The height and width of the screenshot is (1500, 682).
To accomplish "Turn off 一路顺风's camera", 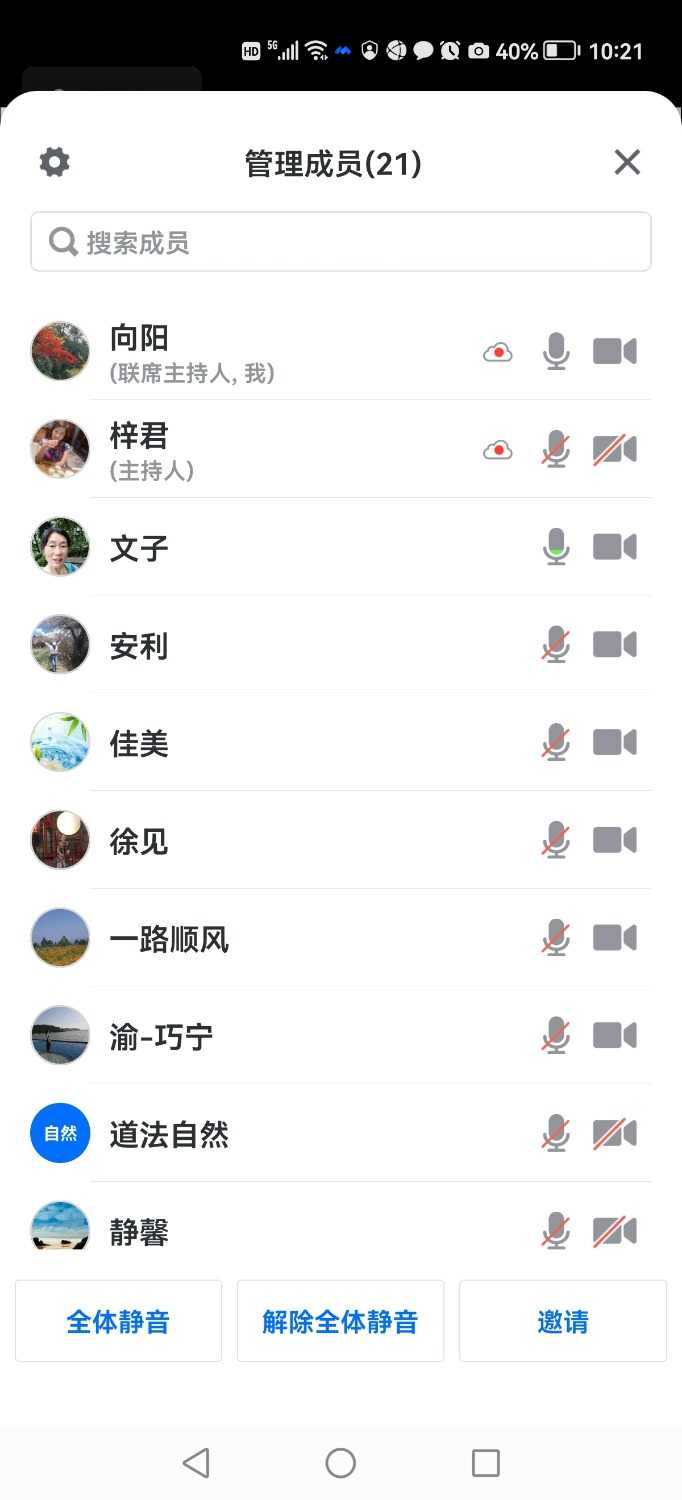I will click(x=614, y=939).
